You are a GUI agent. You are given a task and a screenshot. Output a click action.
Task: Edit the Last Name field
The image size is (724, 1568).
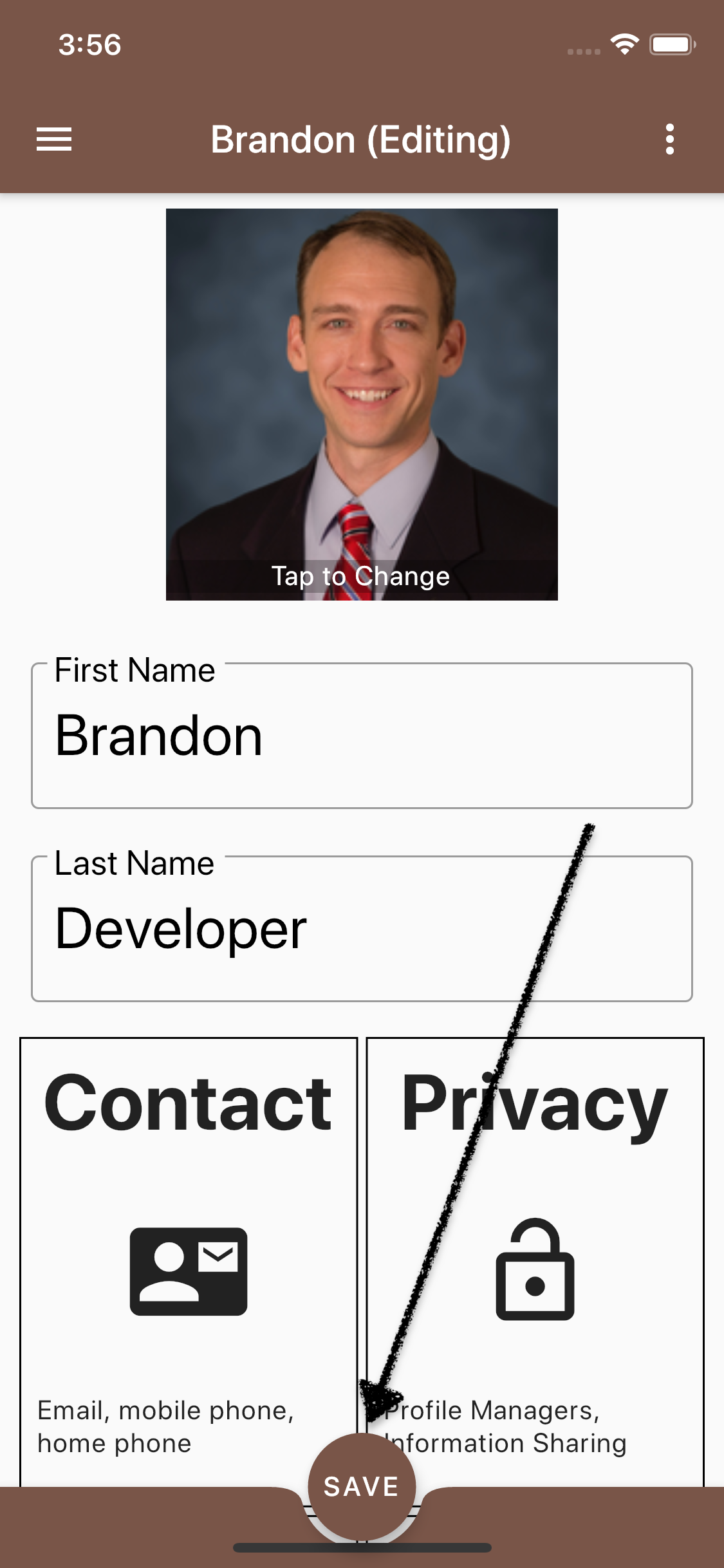click(362, 928)
